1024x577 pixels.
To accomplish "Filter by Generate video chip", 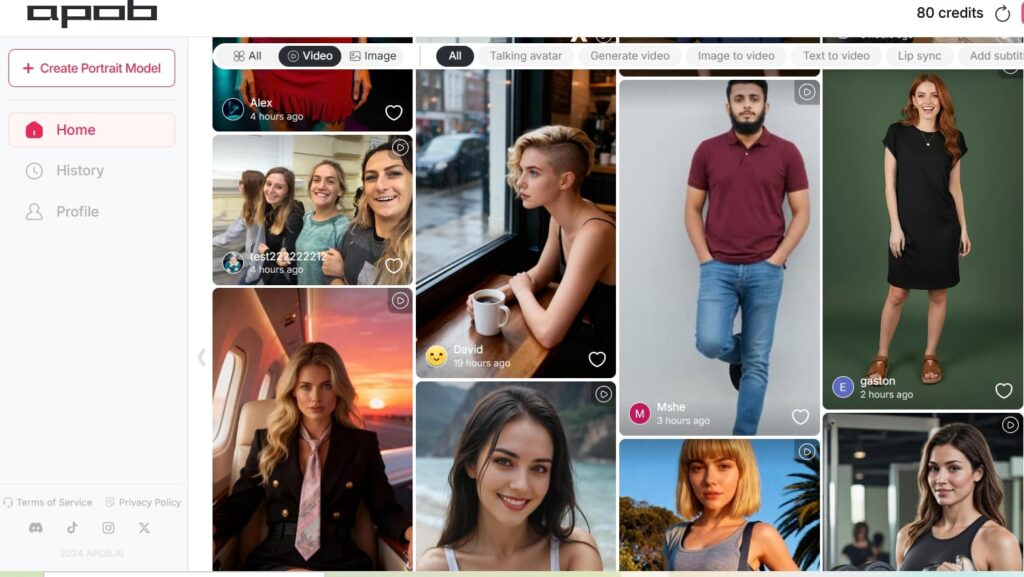I will click(629, 56).
